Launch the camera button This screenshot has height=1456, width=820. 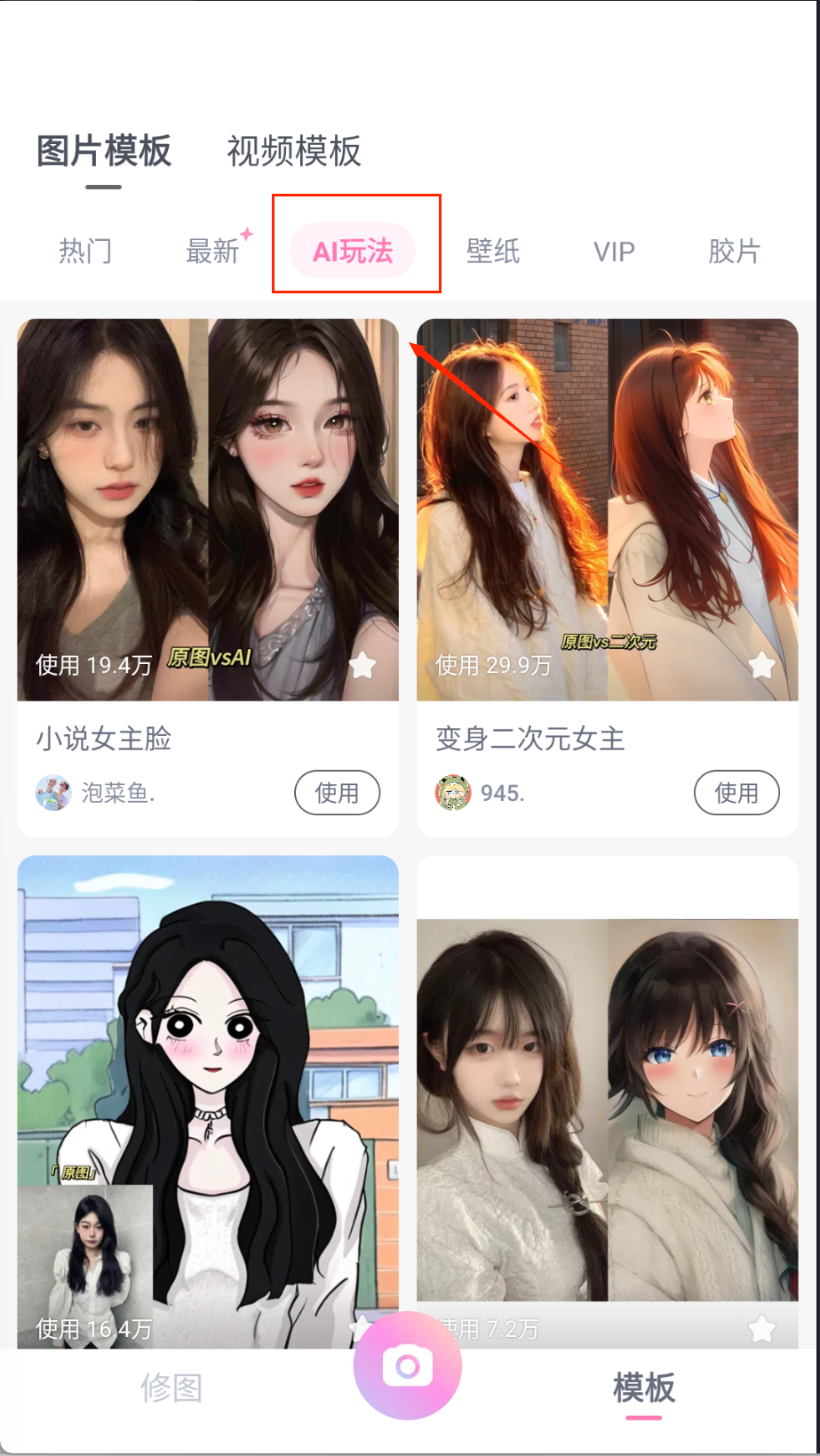pos(408,1366)
